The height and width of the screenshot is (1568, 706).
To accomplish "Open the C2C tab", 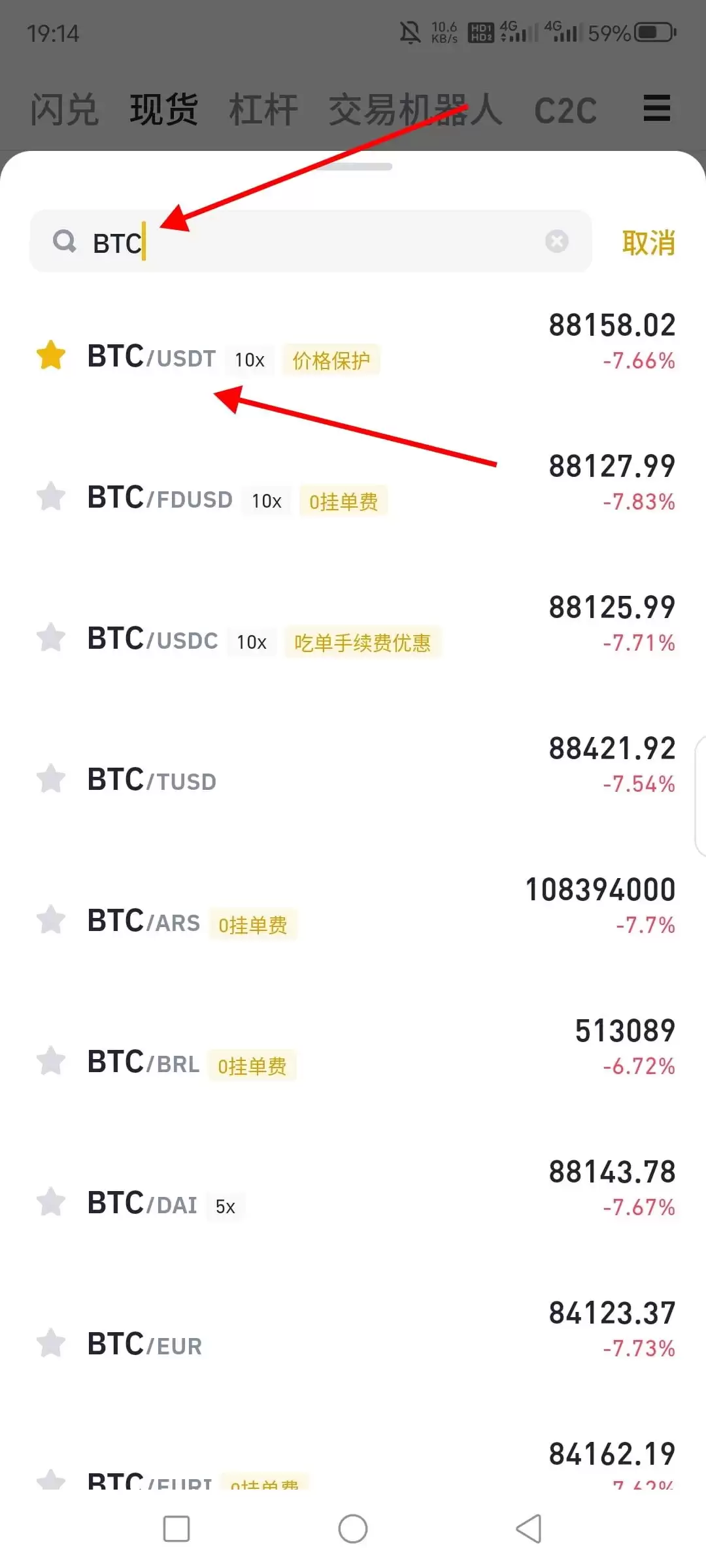I will (565, 108).
